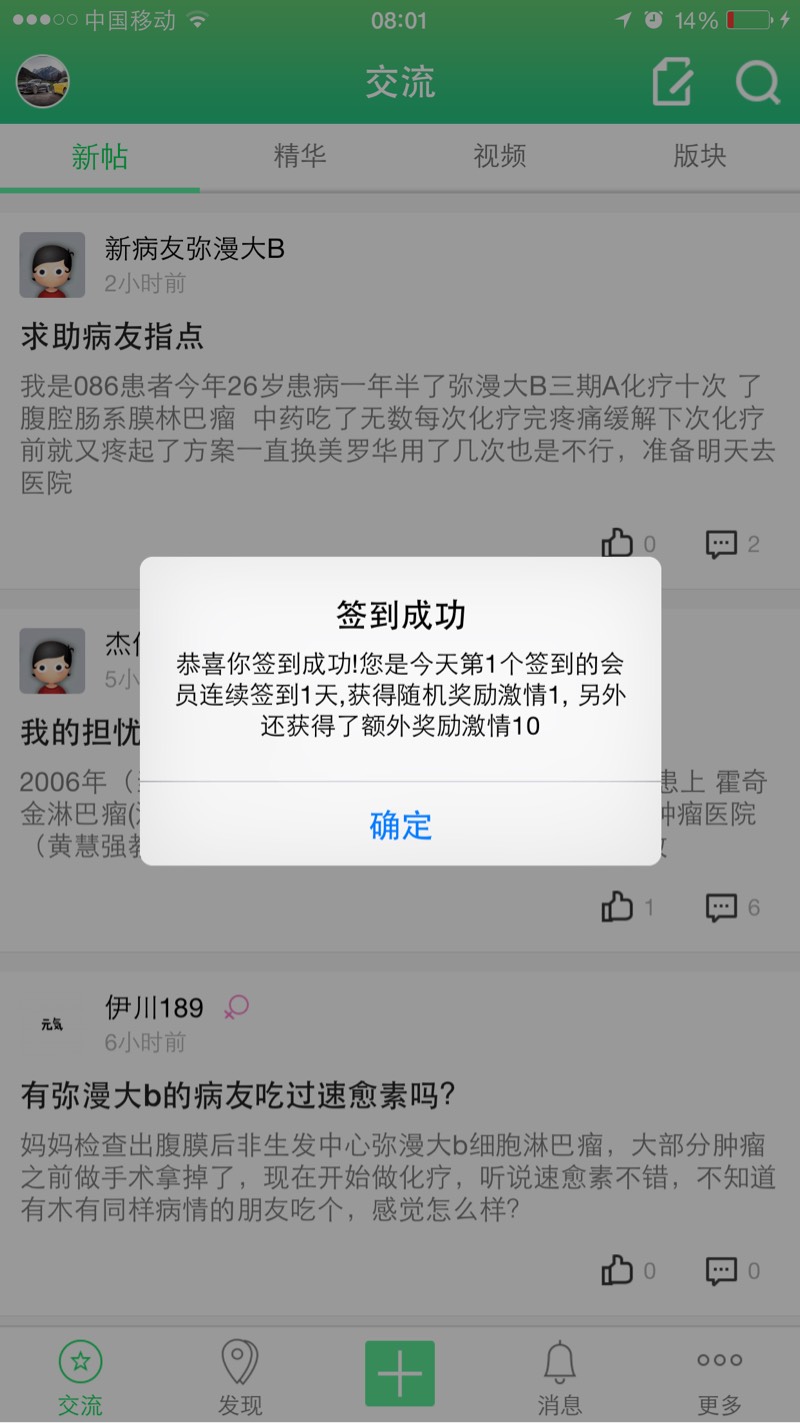Switch to the 版块 tab
This screenshot has width=800, height=1423.
[699, 156]
